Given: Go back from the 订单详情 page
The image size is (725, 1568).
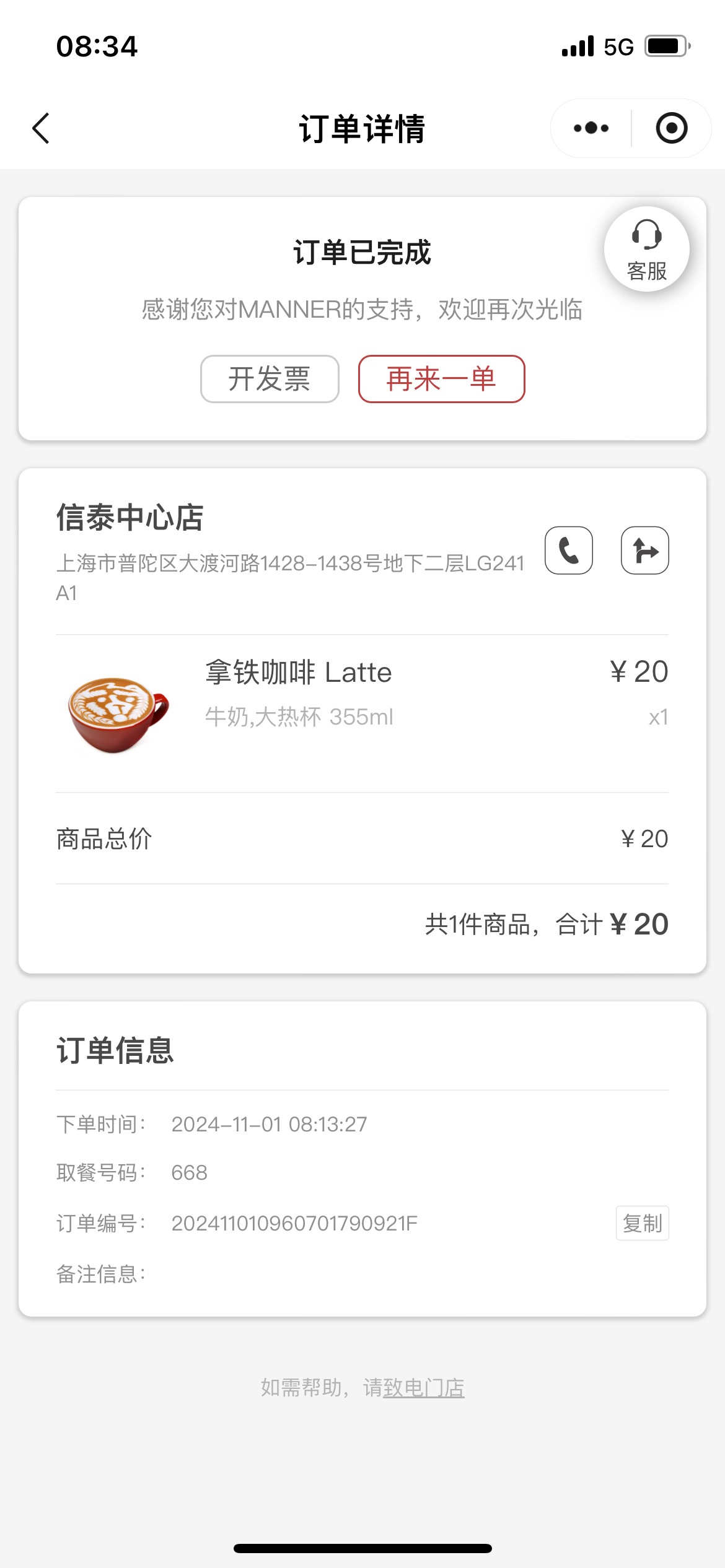Looking at the screenshot, I should pyautogui.click(x=41, y=129).
